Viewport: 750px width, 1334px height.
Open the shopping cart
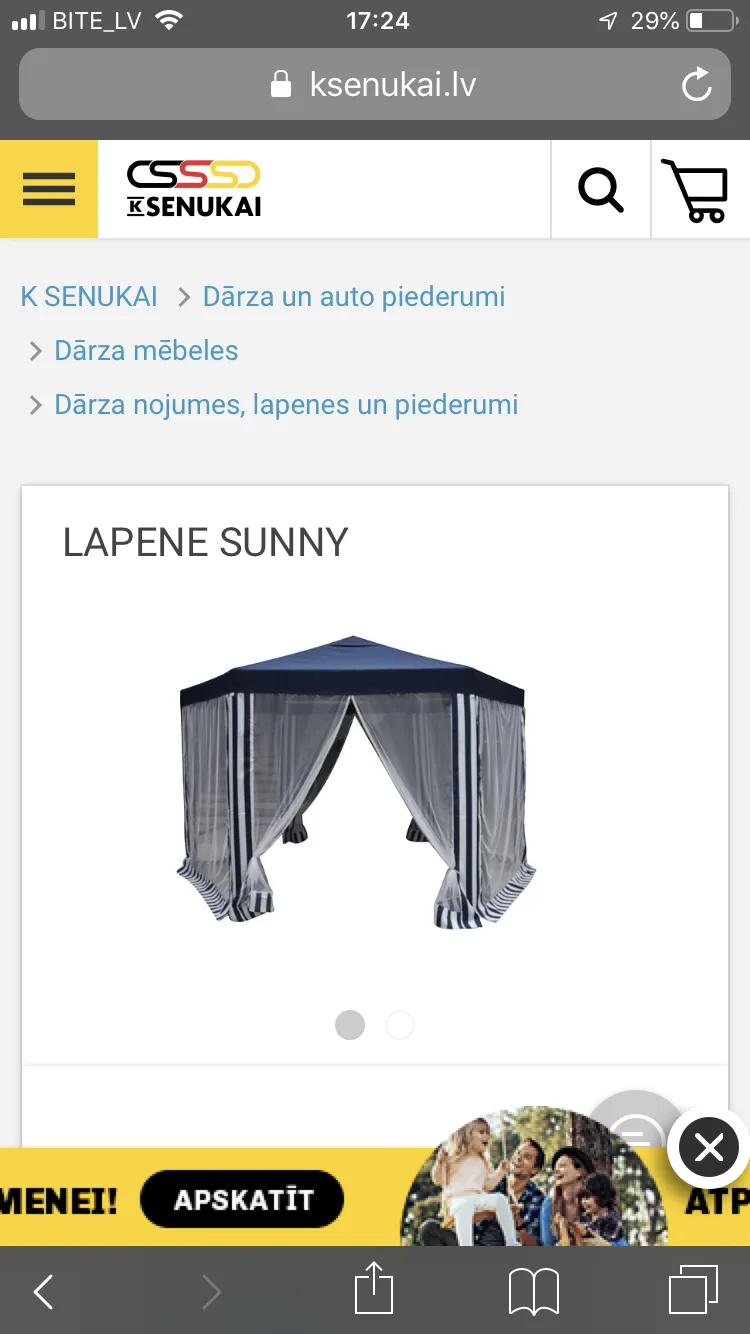(x=700, y=190)
